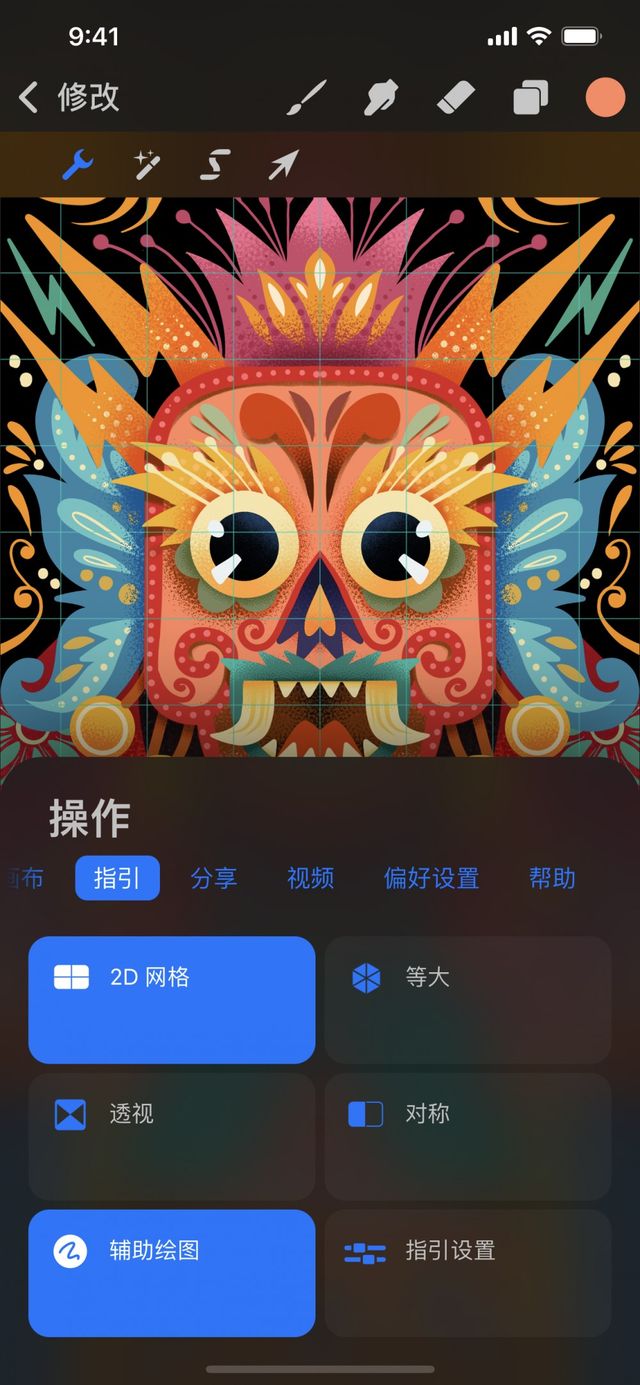
Task: Open the magic wand adjustments
Action: click(x=147, y=164)
